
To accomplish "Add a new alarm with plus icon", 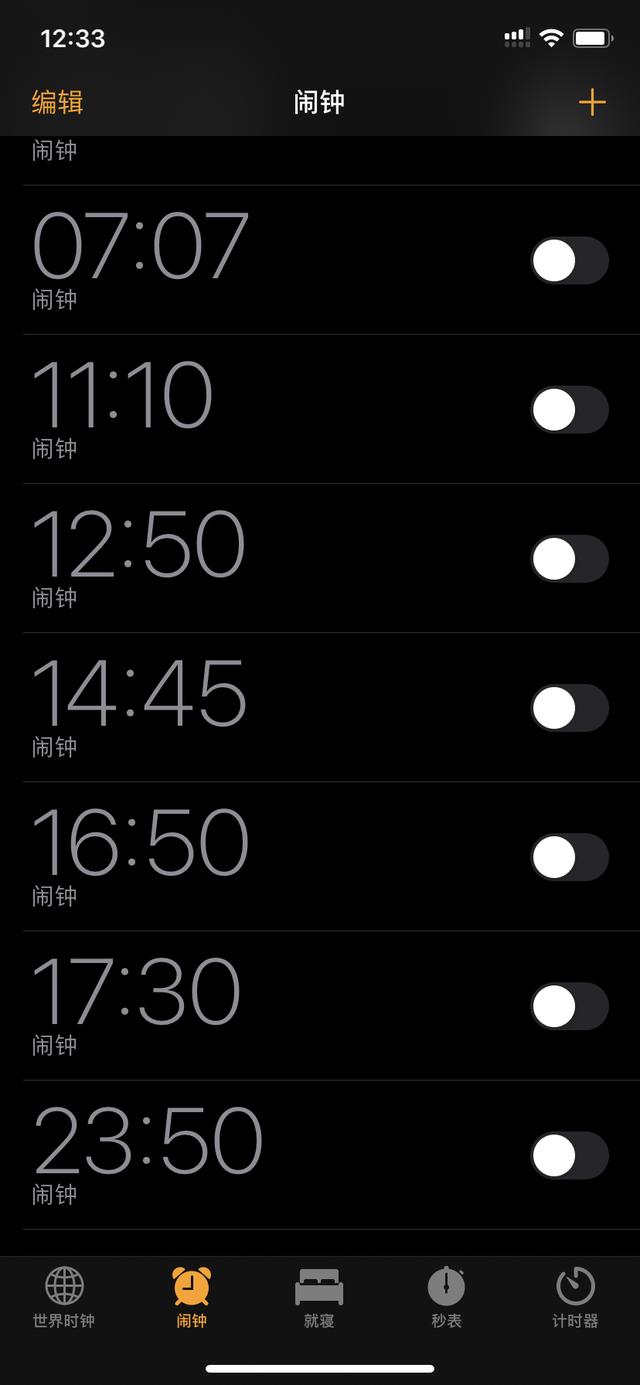I will click(592, 102).
